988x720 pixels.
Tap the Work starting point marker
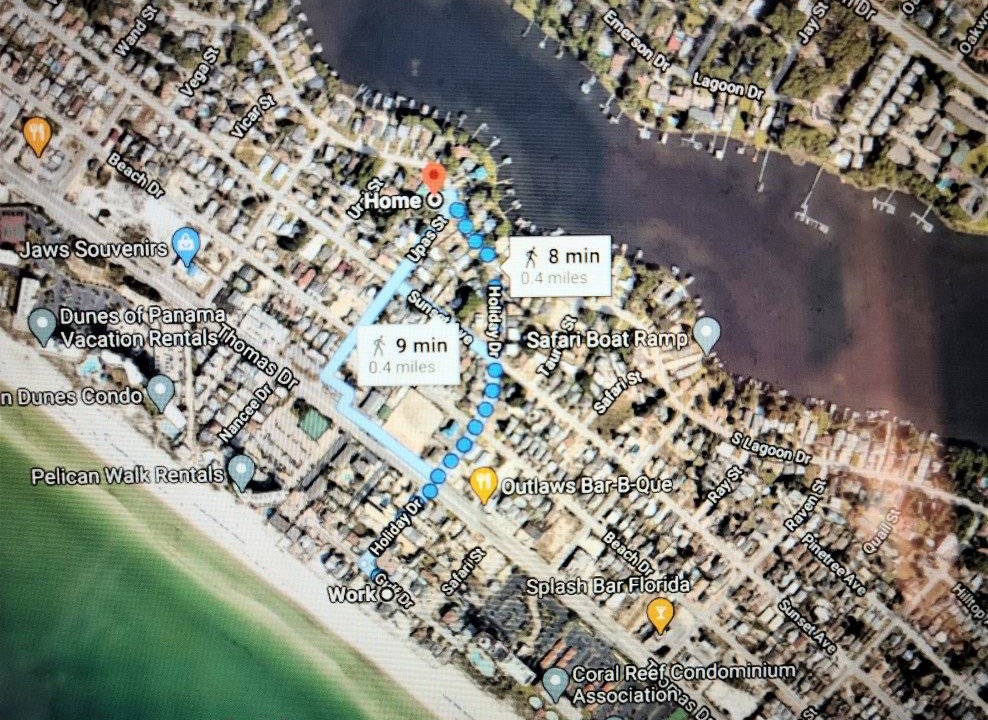(386, 595)
